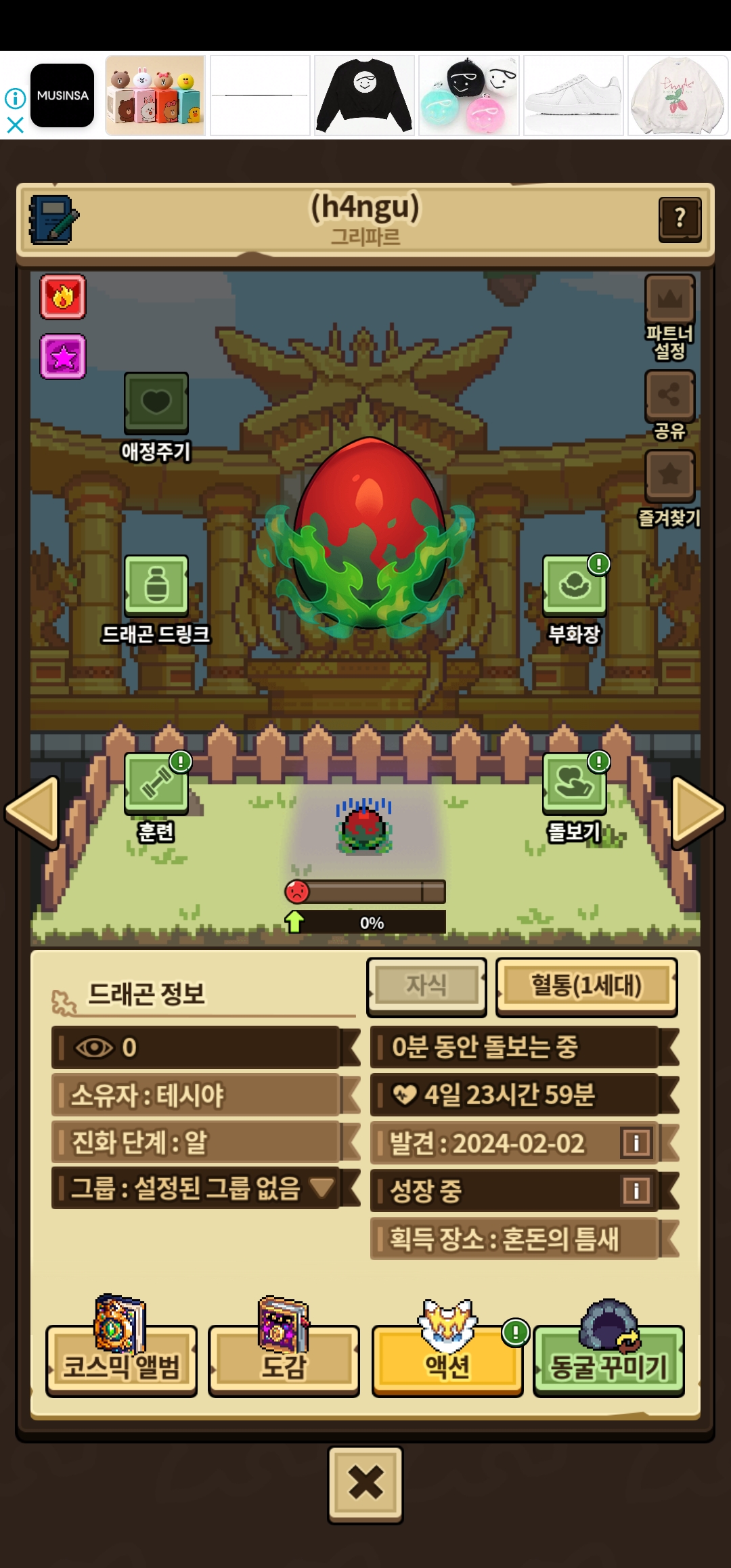Open 코스믹 앨범 cosmic album

122,1359
